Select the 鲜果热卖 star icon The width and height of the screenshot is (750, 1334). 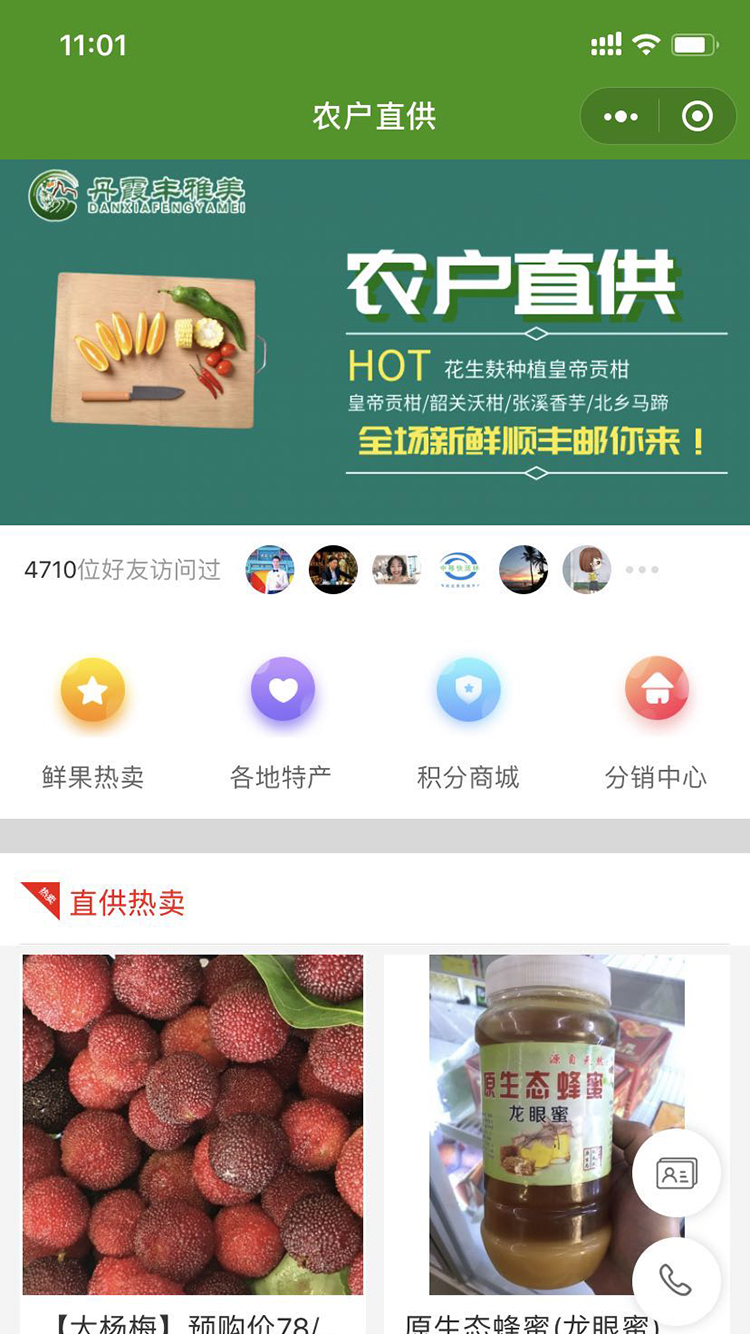pos(93,688)
